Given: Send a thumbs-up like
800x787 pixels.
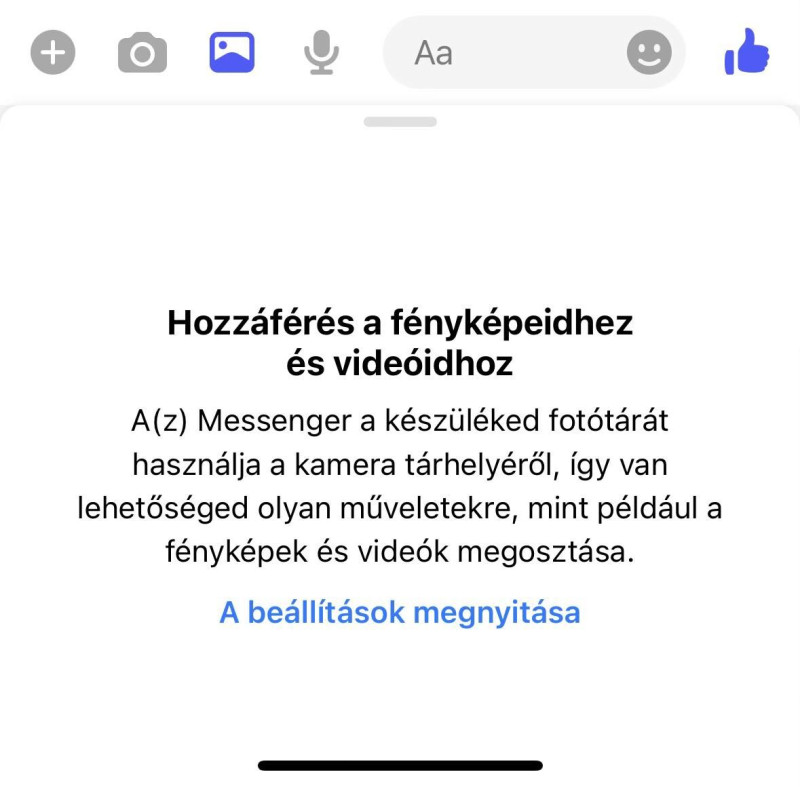Looking at the screenshot, I should point(747,51).
